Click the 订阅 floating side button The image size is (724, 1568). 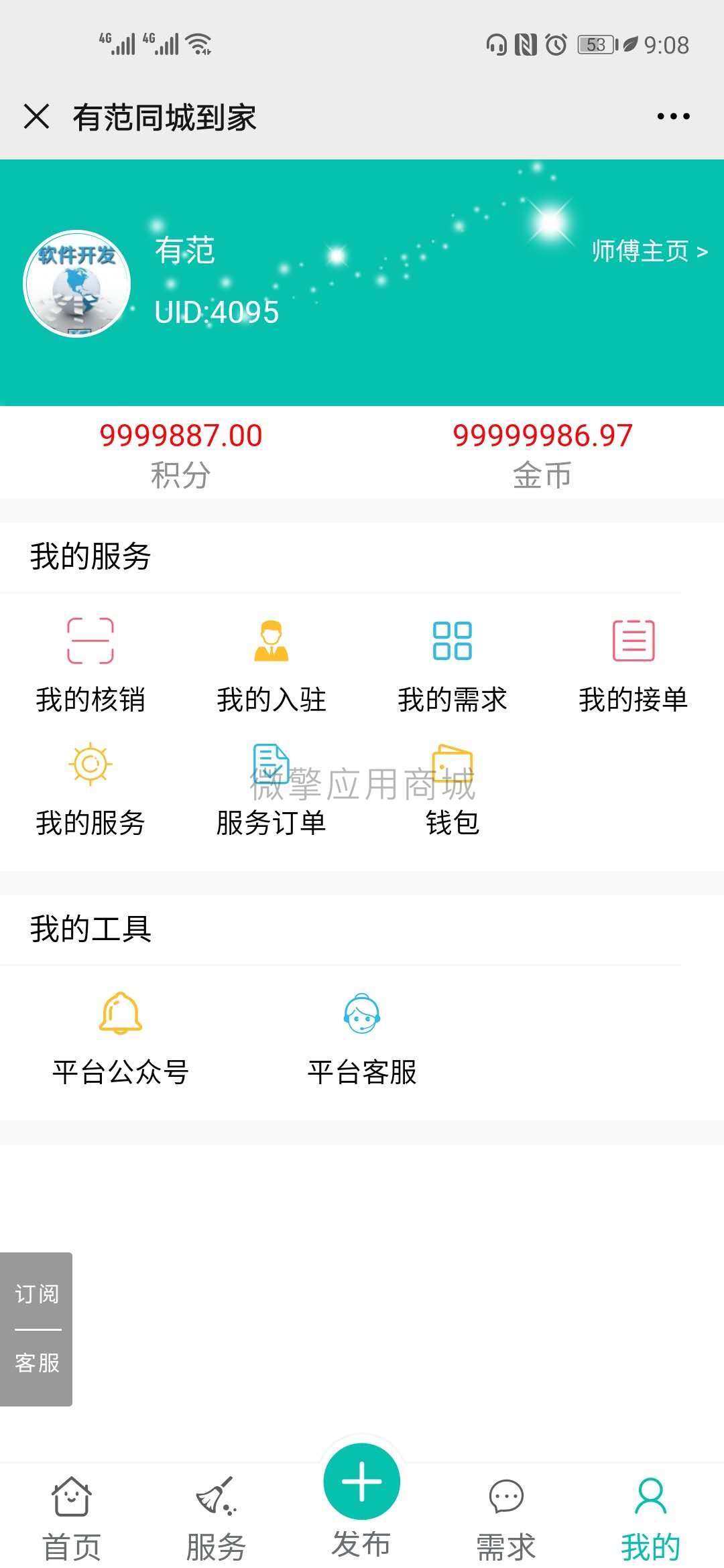click(38, 1295)
